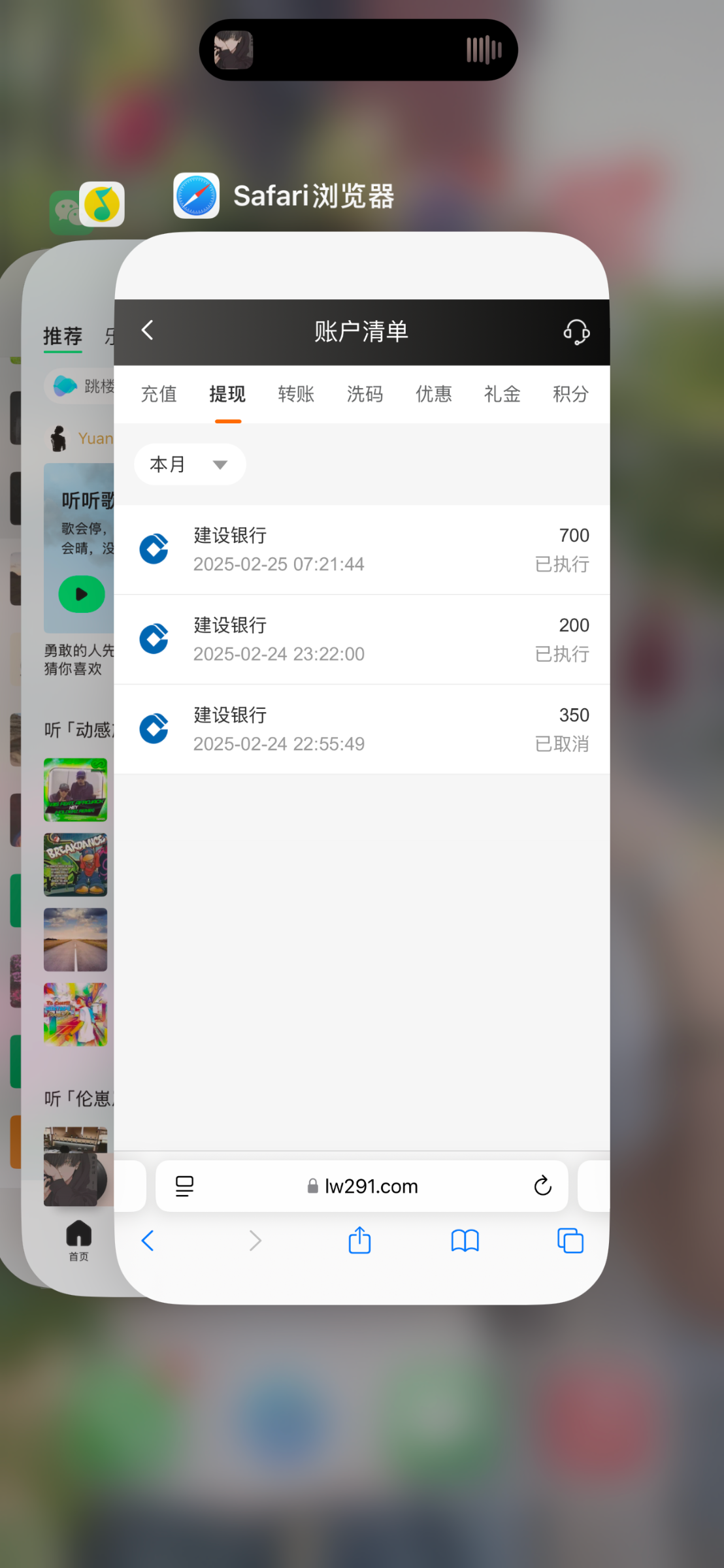The height and width of the screenshot is (1568, 724).
Task: Tap the lw291.com address bar
Action: (x=363, y=1186)
